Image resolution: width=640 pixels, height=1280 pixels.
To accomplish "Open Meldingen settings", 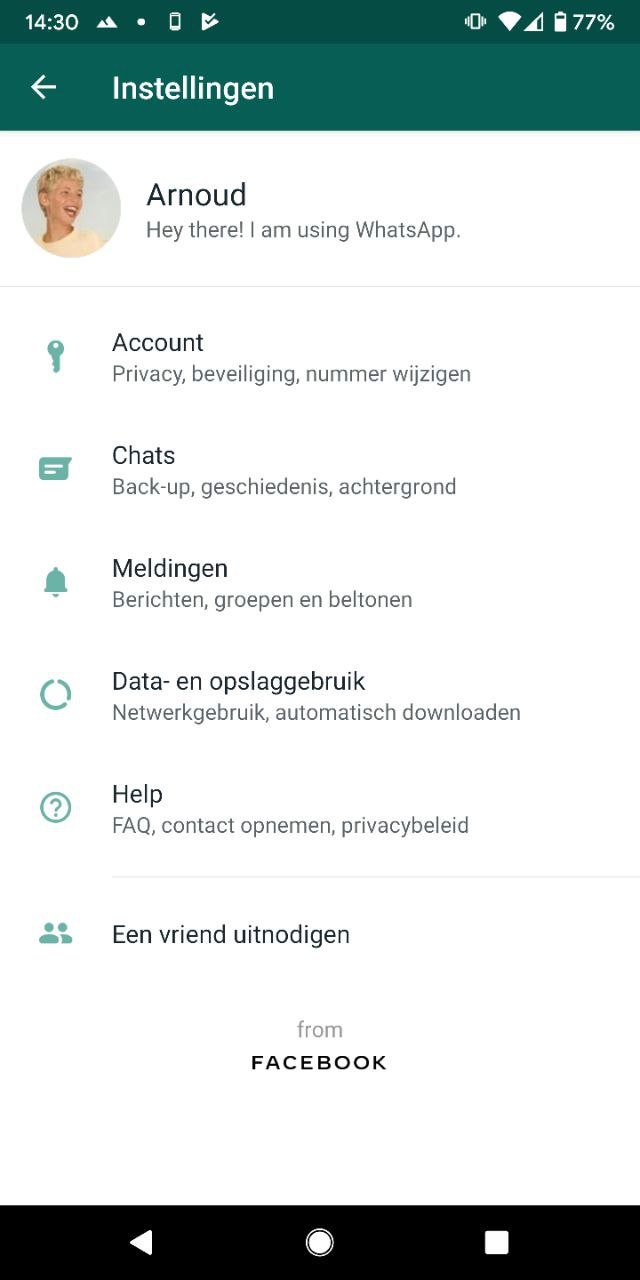I will point(320,583).
